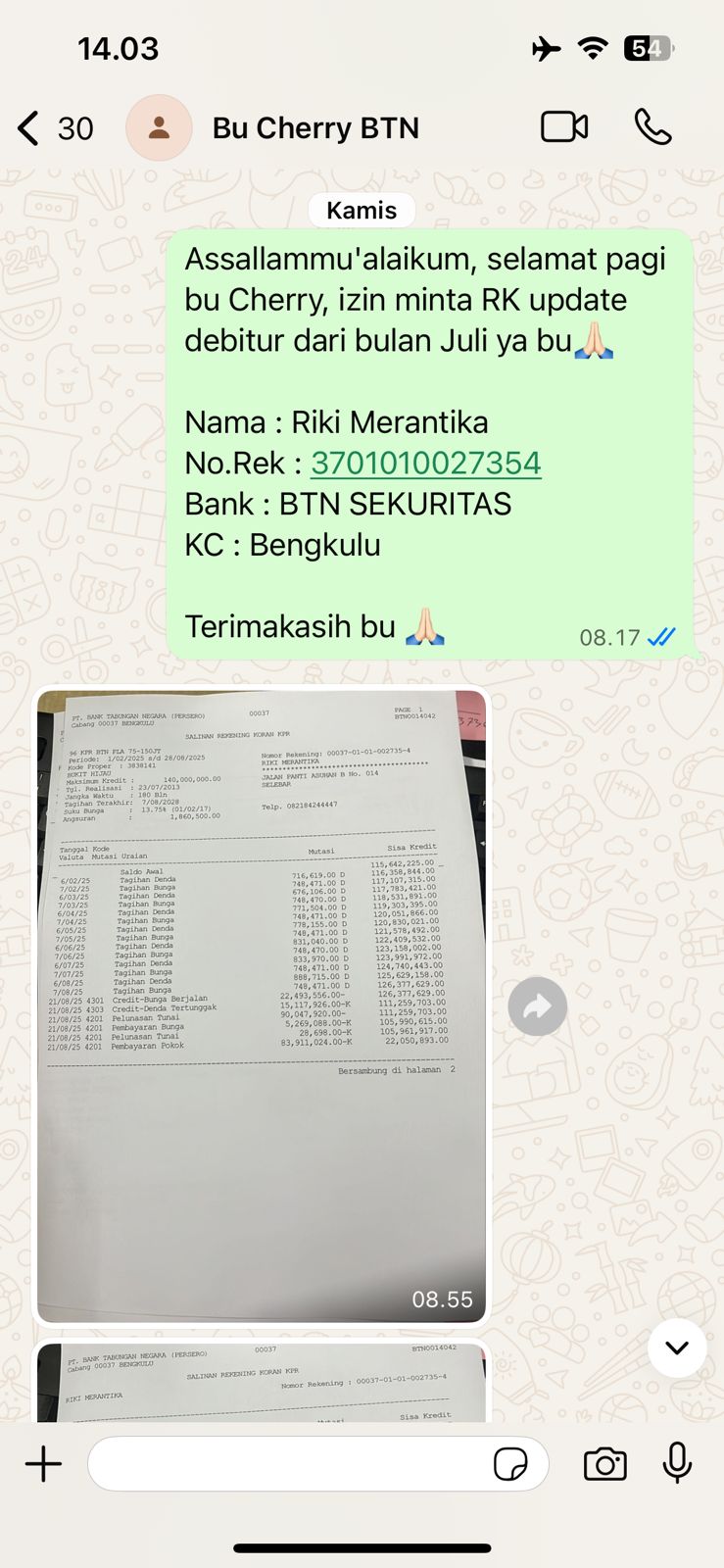Open the bank statement photo sent at 08.55
Viewport: 724px width, 1568px height.
[262, 1004]
